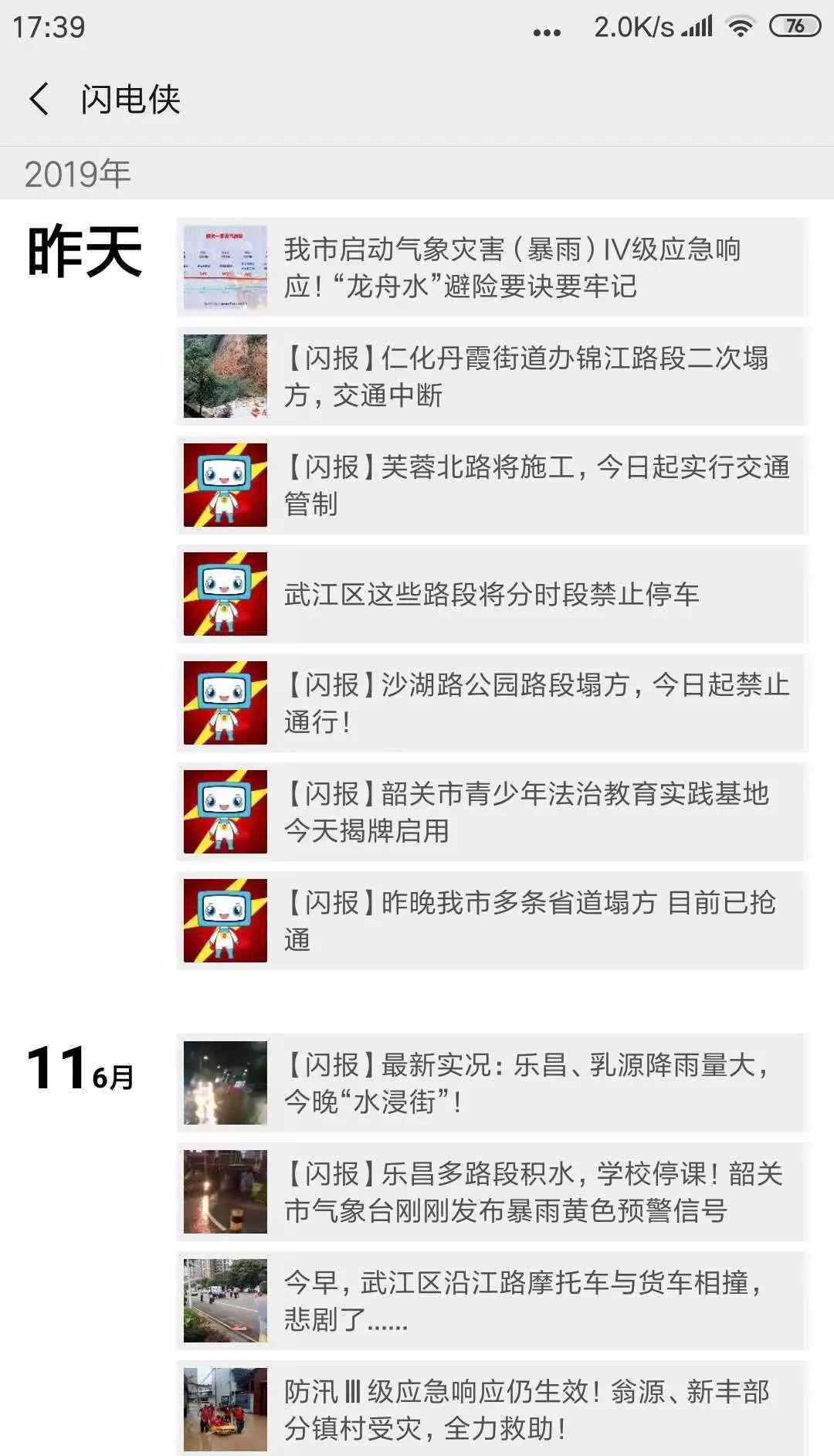Open the 芙蓉北路将施工 traffic control article
This screenshot has height=1456, width=834.
[x=492, y=486]
